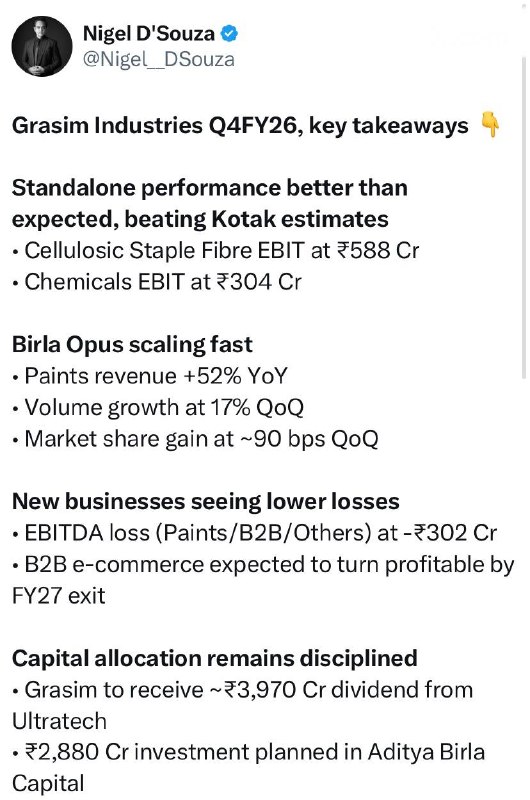Tap the Nigel D'Souza display name
Viewport: 530px width, 800px height.
click(x=148, y=34)
